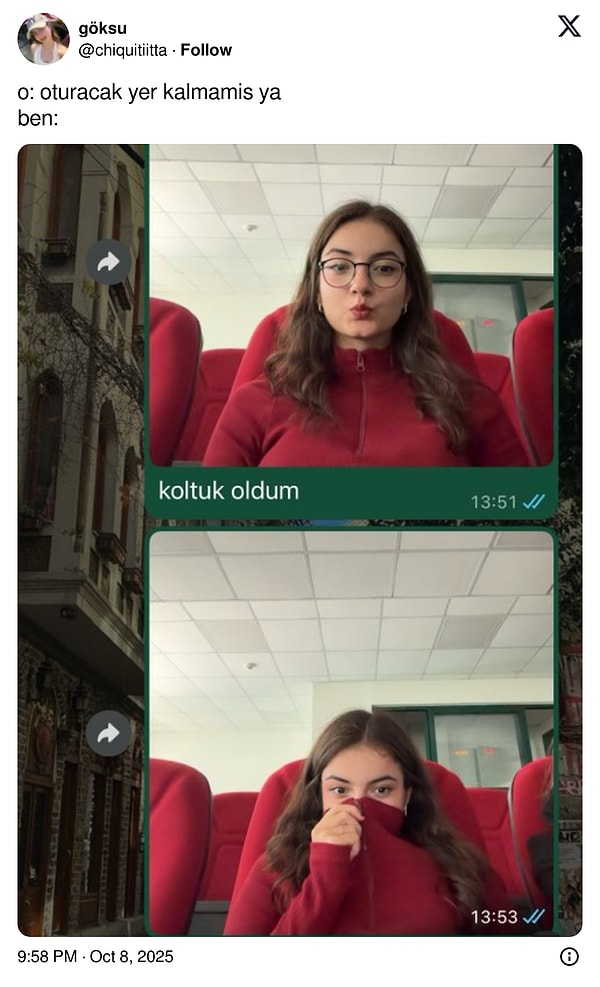The width and height of the screenshot is (600, 987).
Task: Open the attached photo in the tweet
Action: 300,540
